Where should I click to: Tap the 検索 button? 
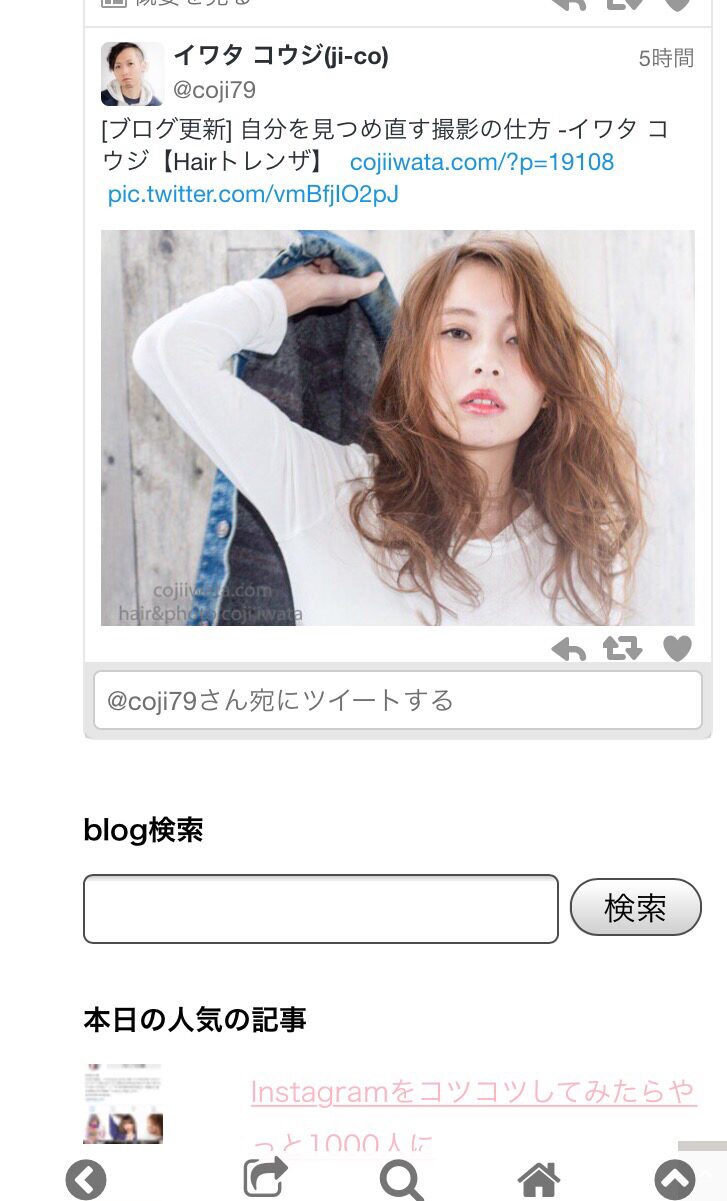[636, 908]
